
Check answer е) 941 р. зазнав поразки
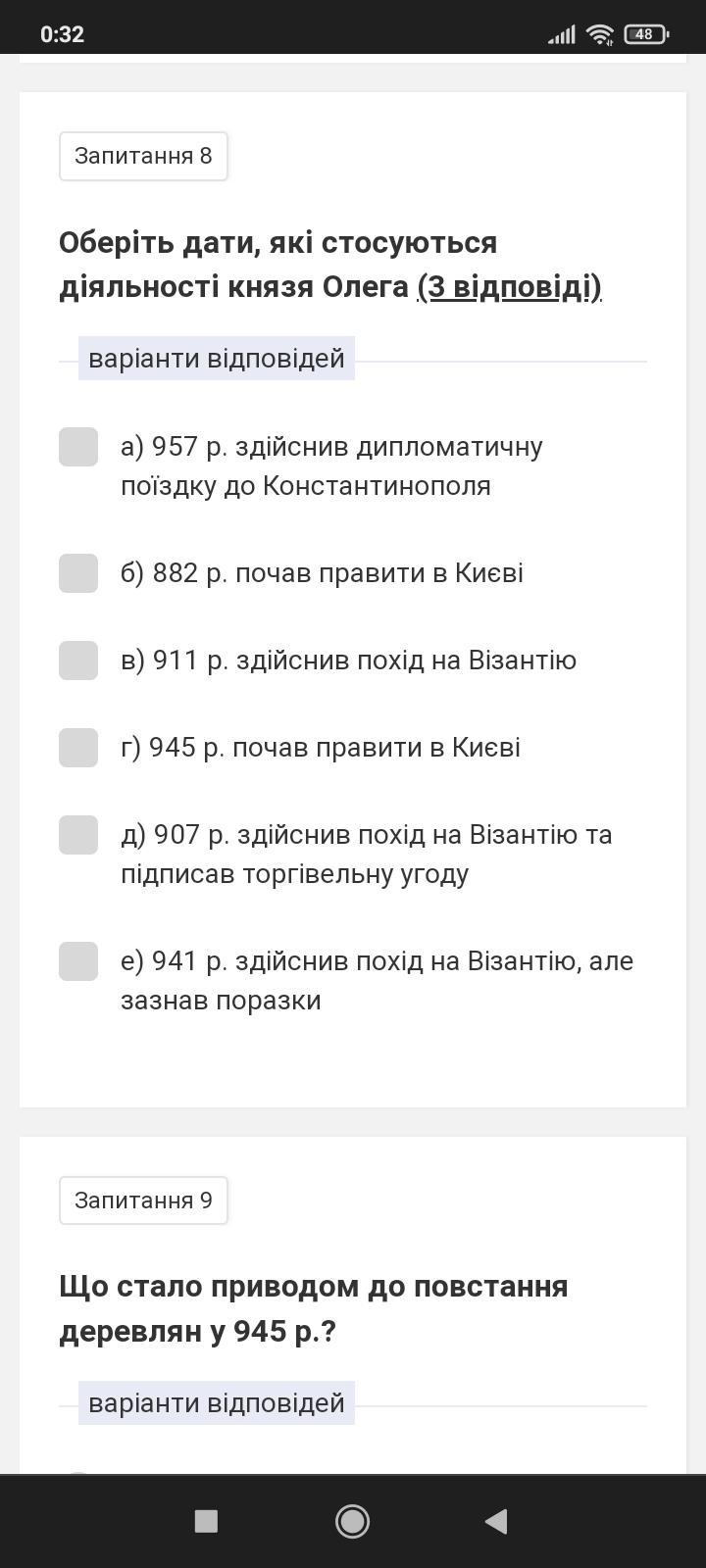coord(78,961)
